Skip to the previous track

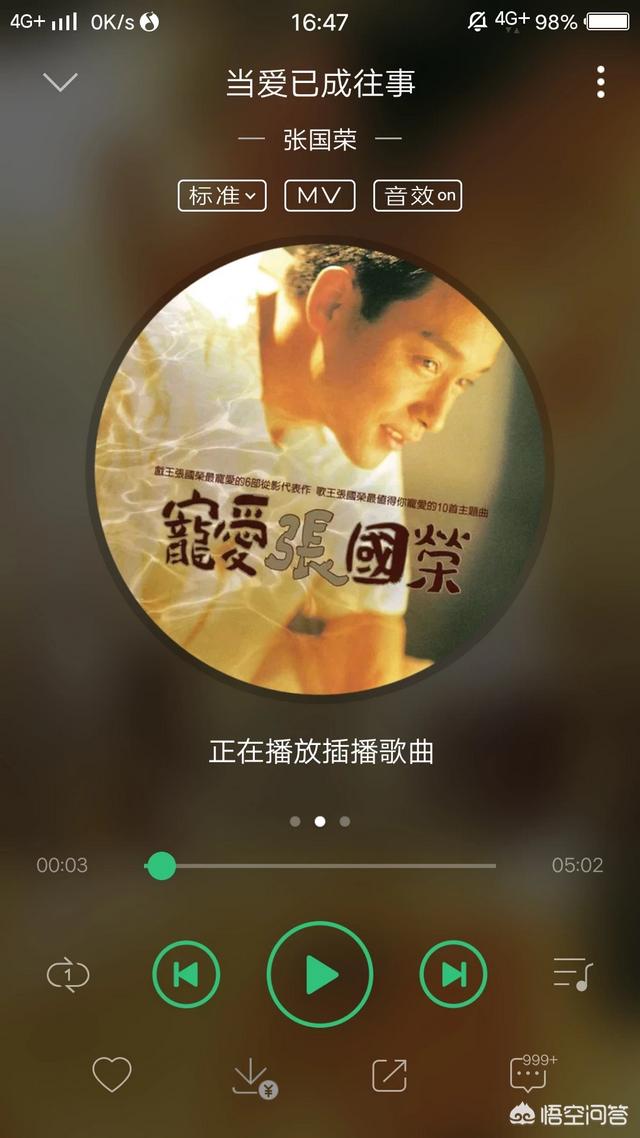(x=186, y=974)
